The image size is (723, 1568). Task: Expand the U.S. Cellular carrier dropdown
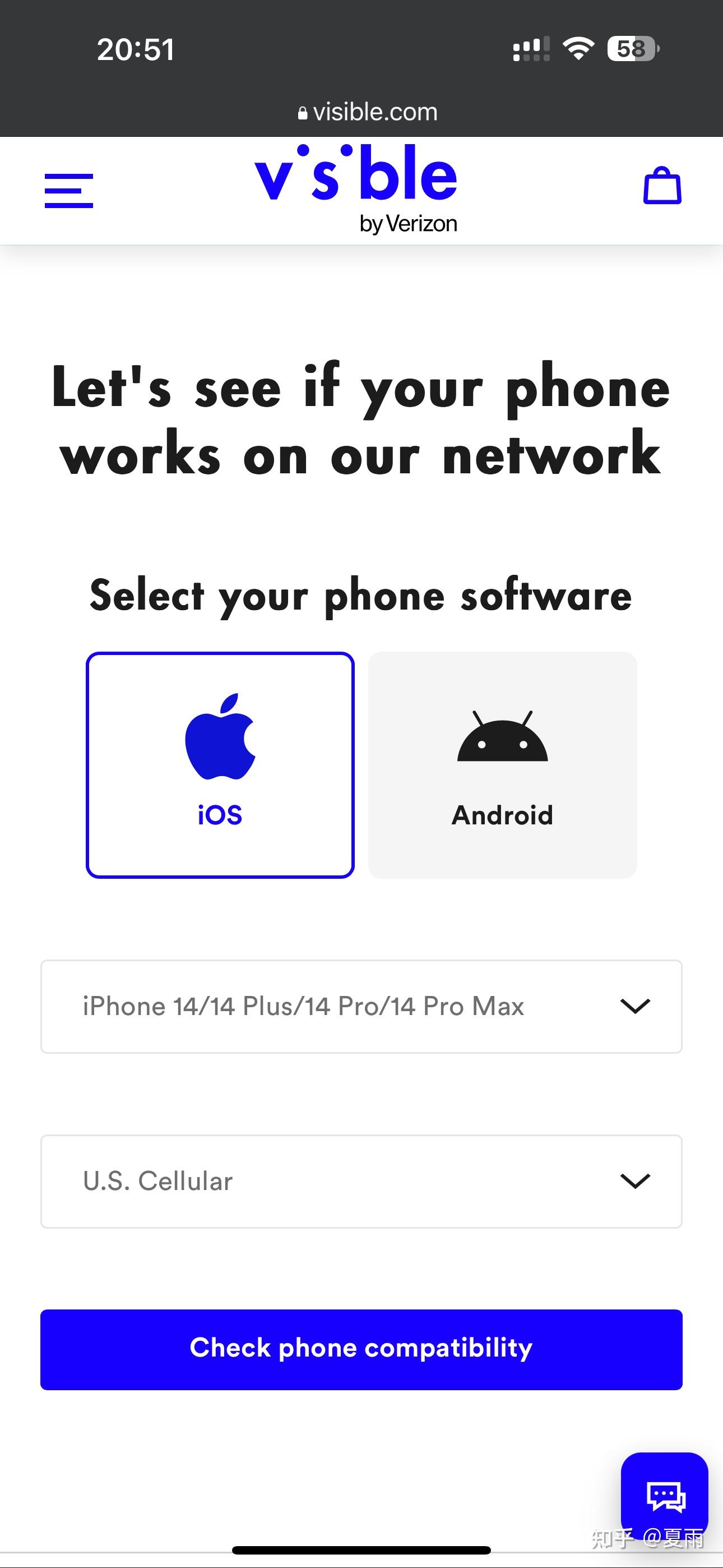tap(361, 1181)
